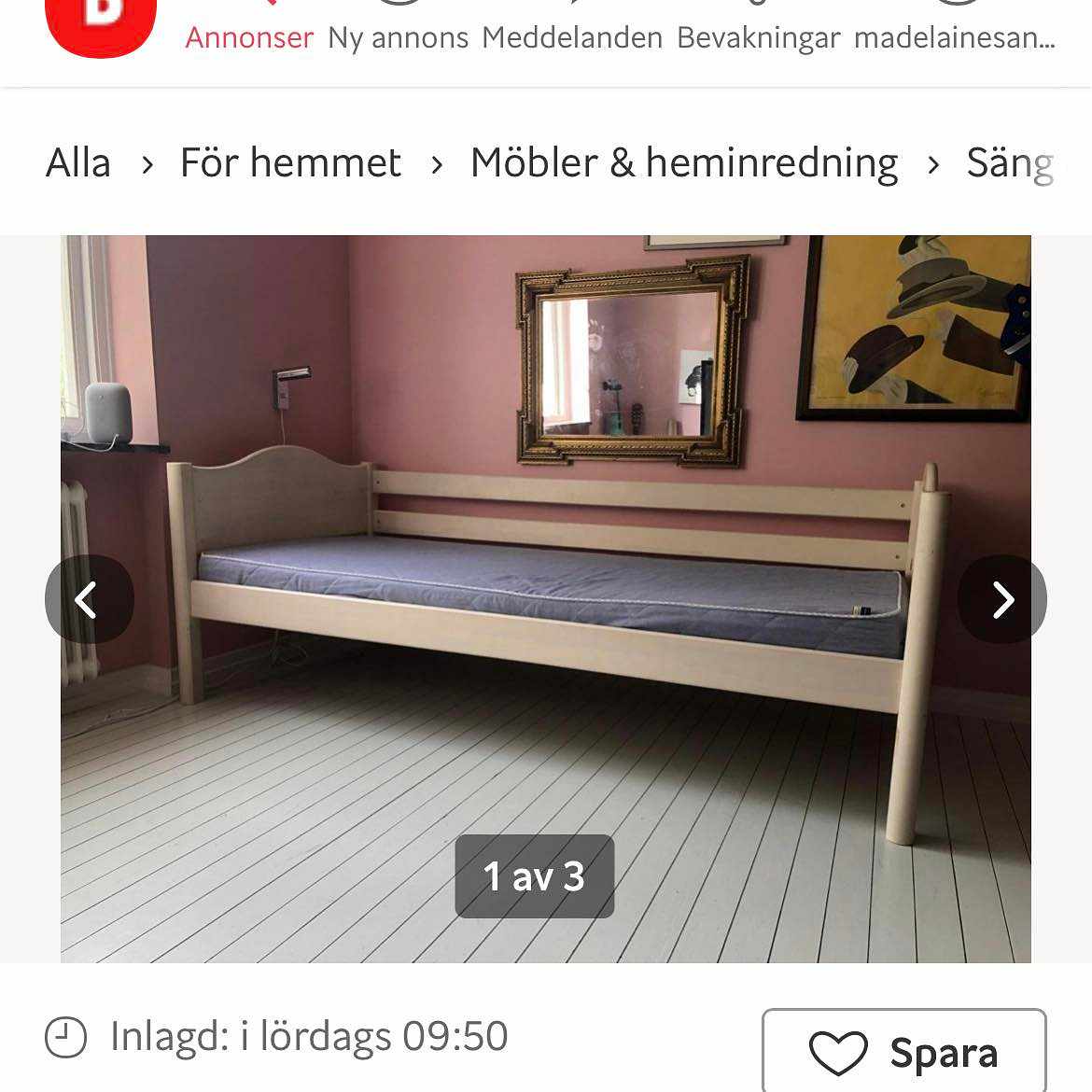Viewport: 1092px width, 1092px height.
Task: Show the next listing photo
Action: [x=1002, y=599]
